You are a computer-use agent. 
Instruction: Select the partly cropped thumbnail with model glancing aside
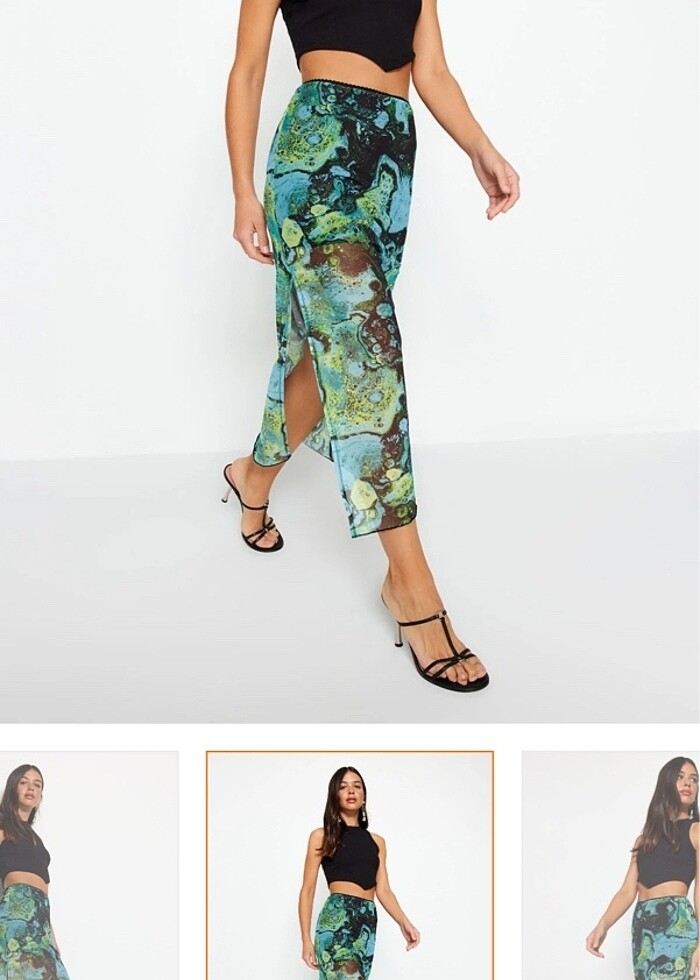(88, 866)
